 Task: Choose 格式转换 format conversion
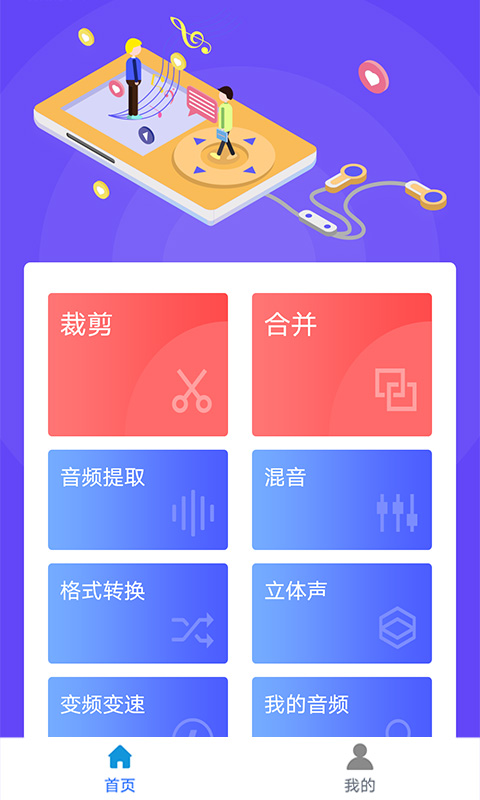click(x=138, y=613)
